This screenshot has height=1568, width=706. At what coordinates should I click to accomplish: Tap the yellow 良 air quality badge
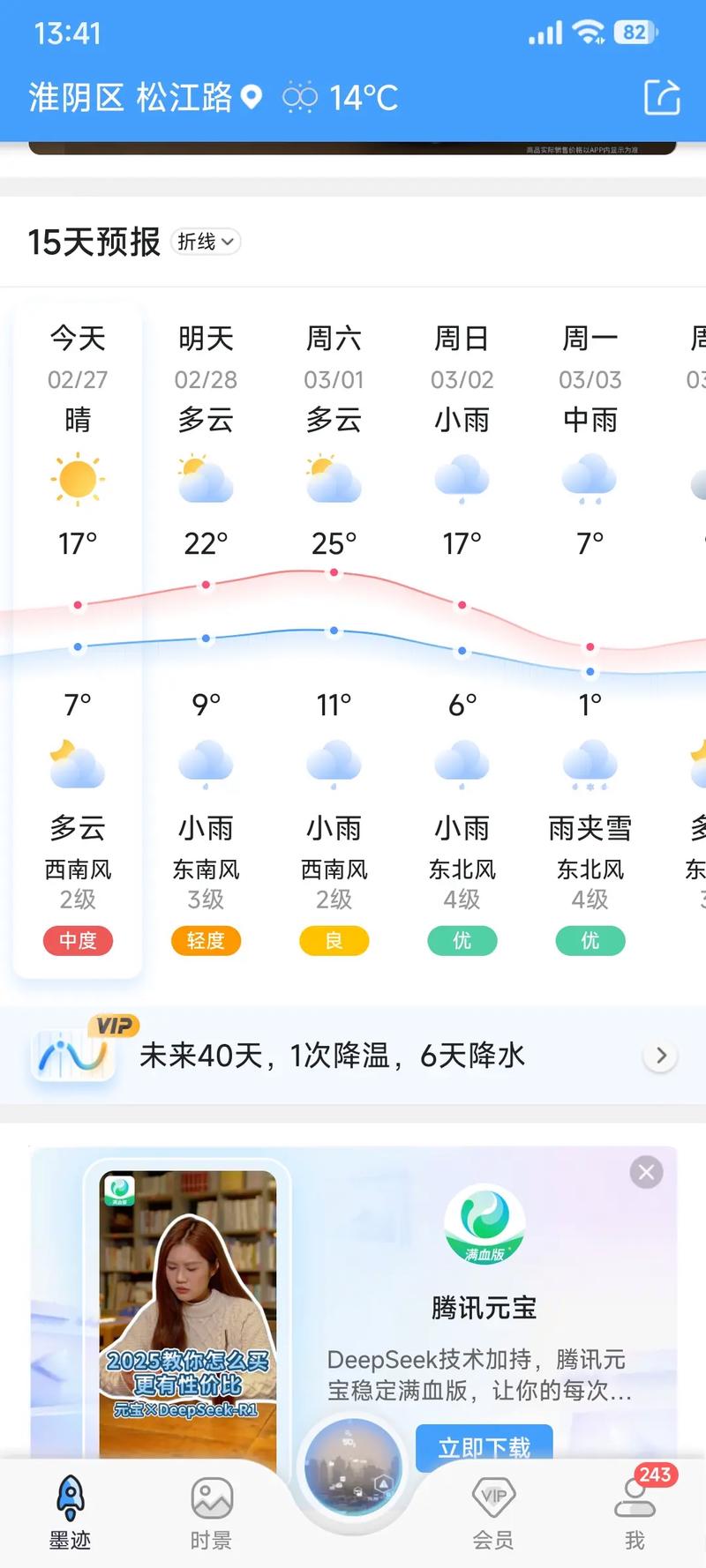pyautogui.click(x=334, y=941)
